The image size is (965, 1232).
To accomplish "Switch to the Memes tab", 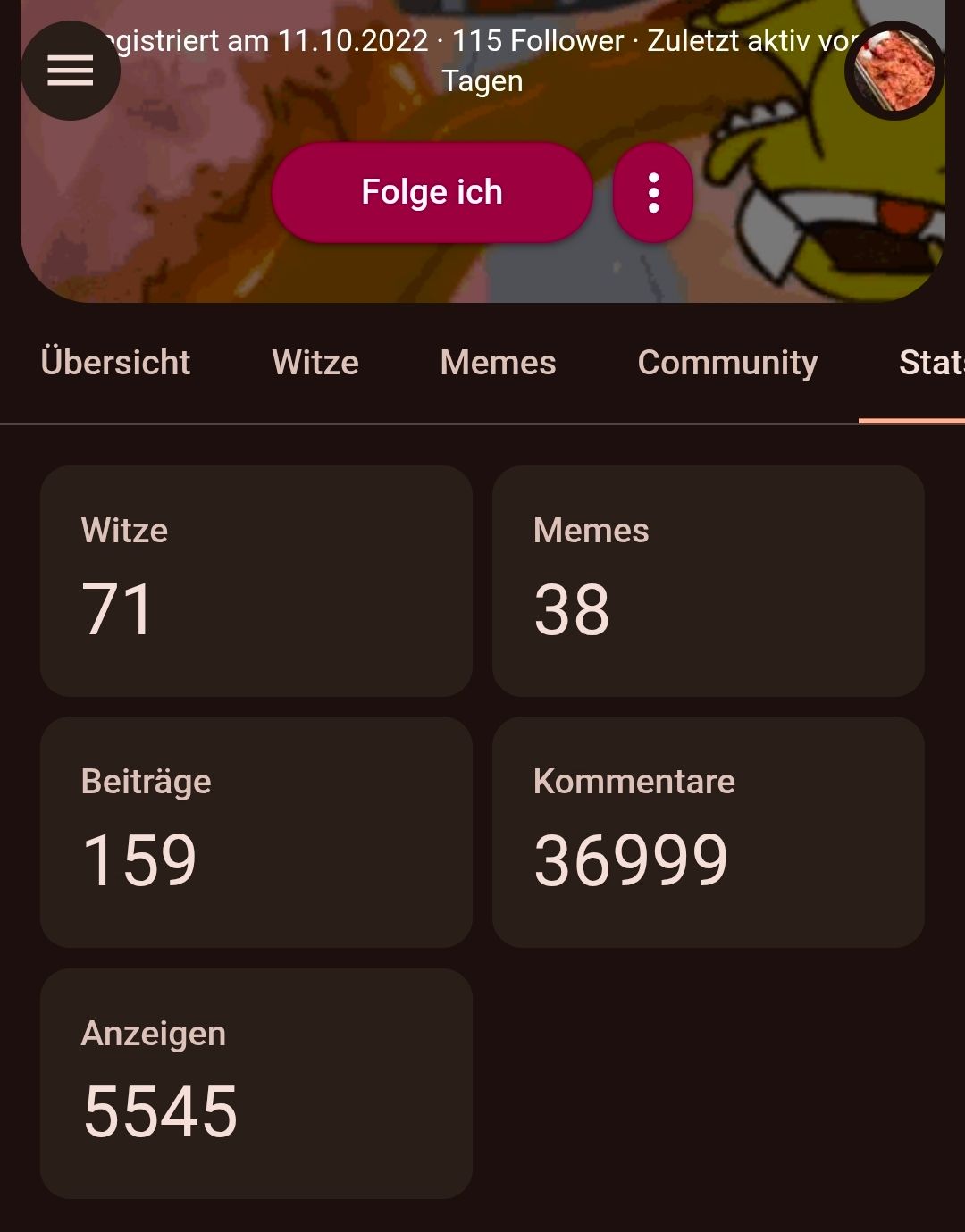I will [x=498, y=363].
